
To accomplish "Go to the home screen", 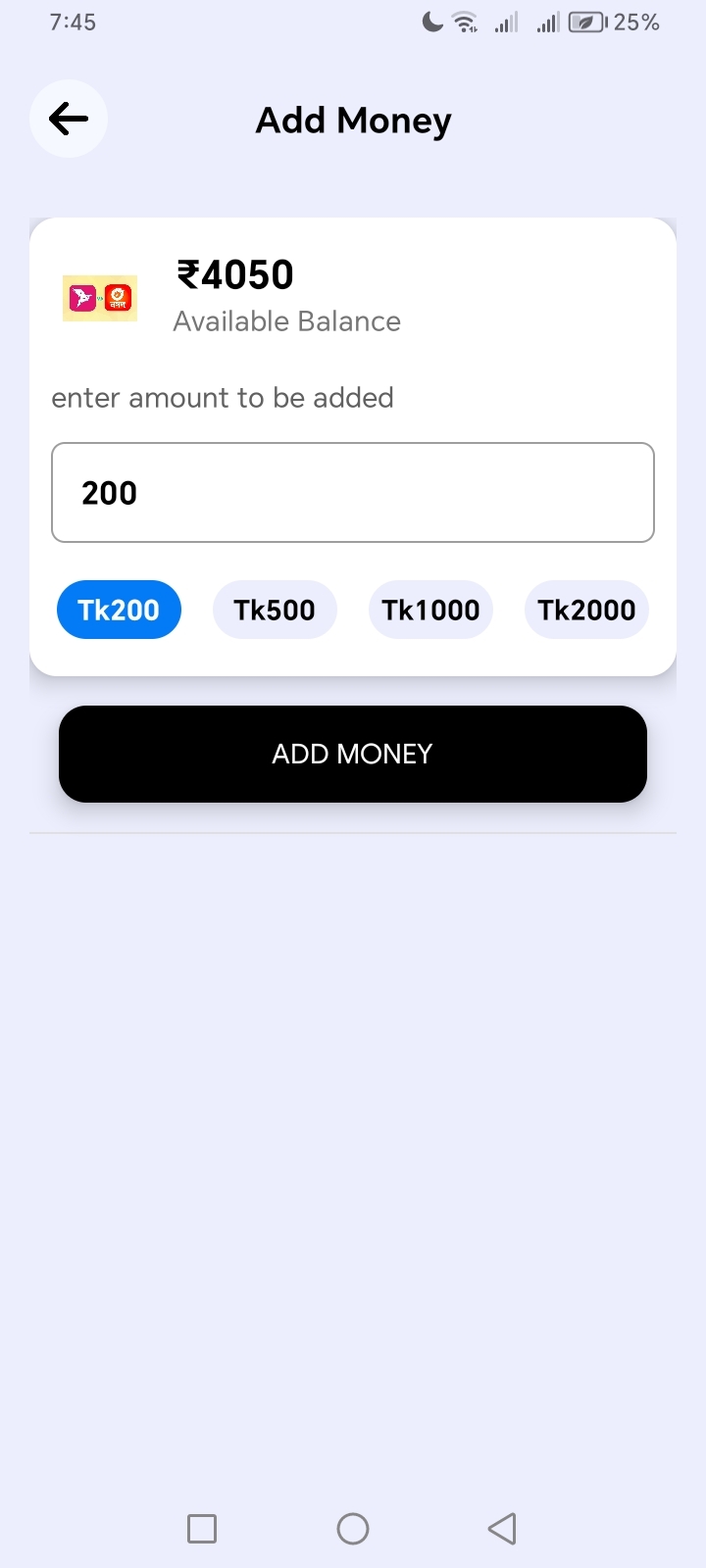I will [353, 1529].
